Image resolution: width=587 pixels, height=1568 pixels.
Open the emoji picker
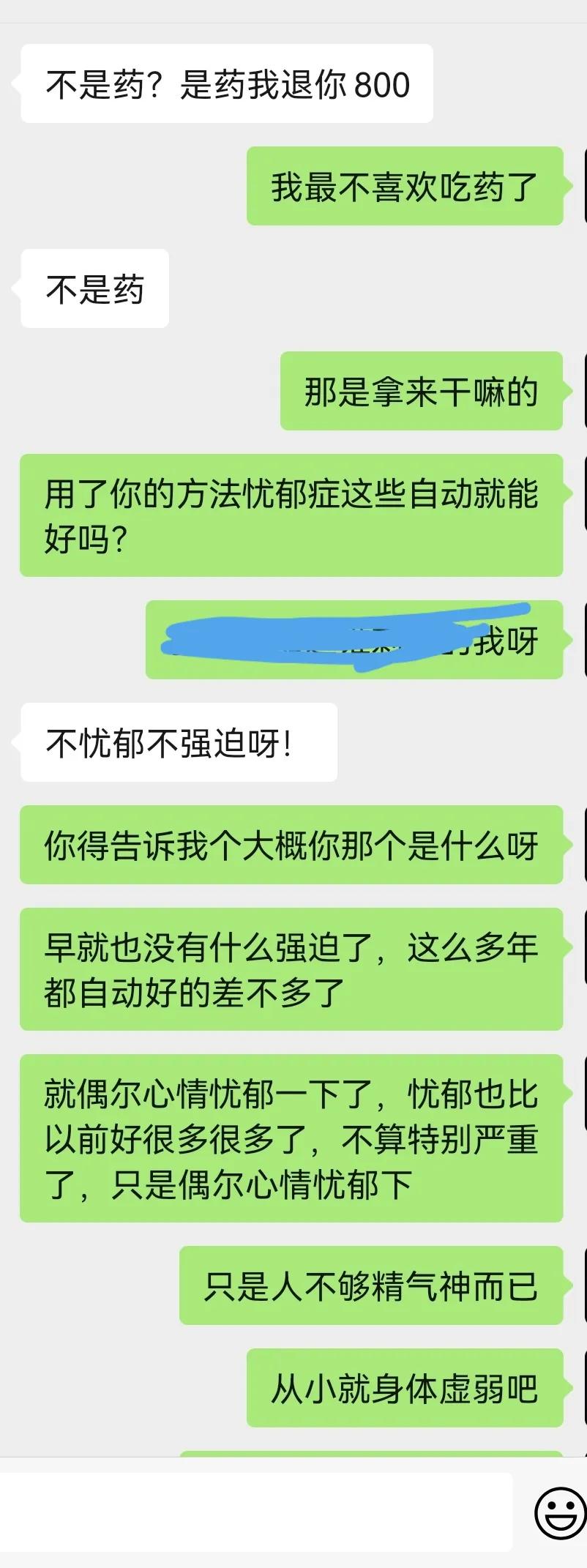click(560, 1512)
